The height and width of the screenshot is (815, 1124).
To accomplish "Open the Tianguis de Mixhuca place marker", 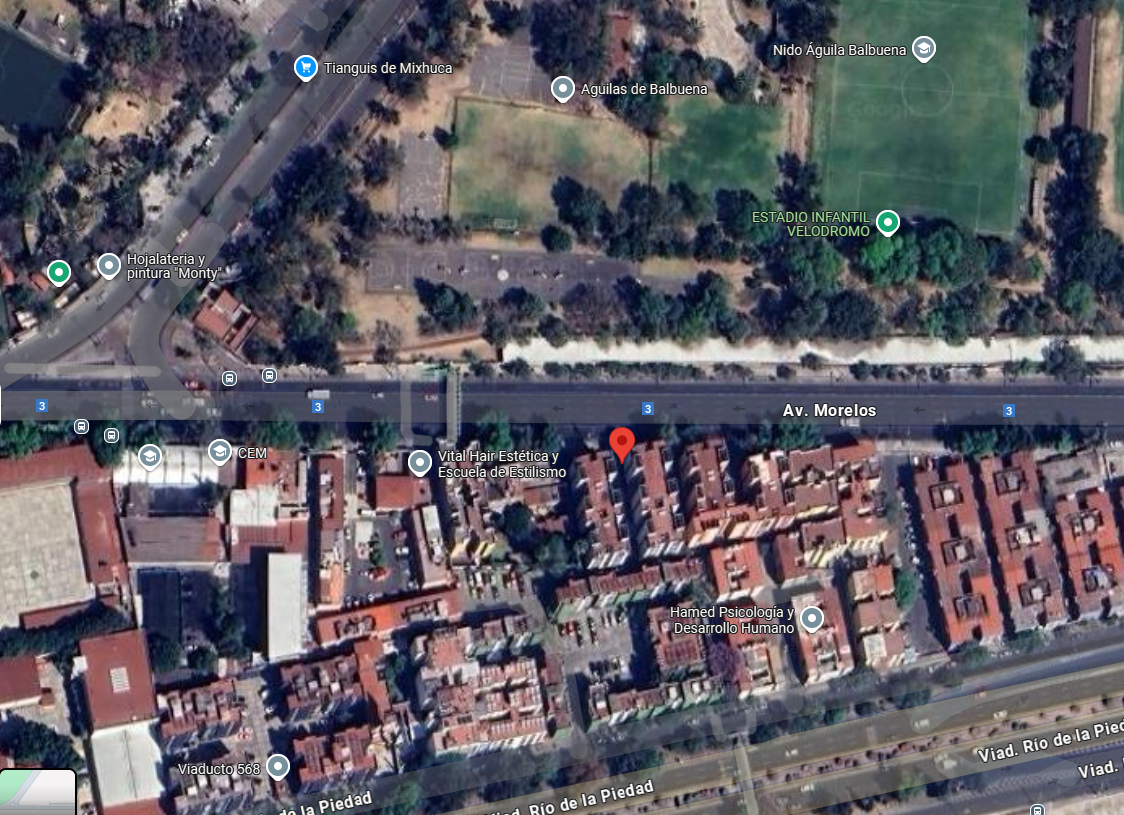I will (x=306, y=68).
